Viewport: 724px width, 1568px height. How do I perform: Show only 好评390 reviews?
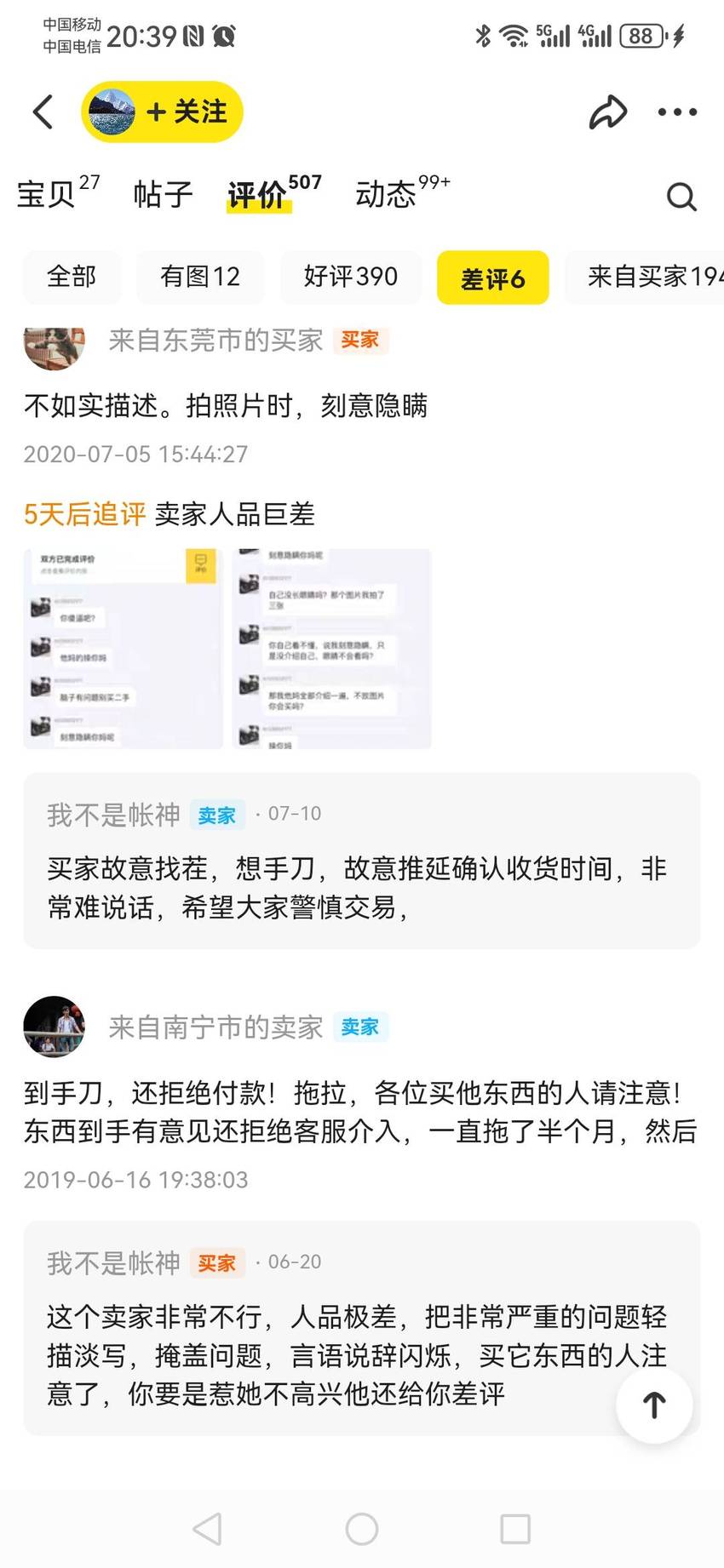351,277
